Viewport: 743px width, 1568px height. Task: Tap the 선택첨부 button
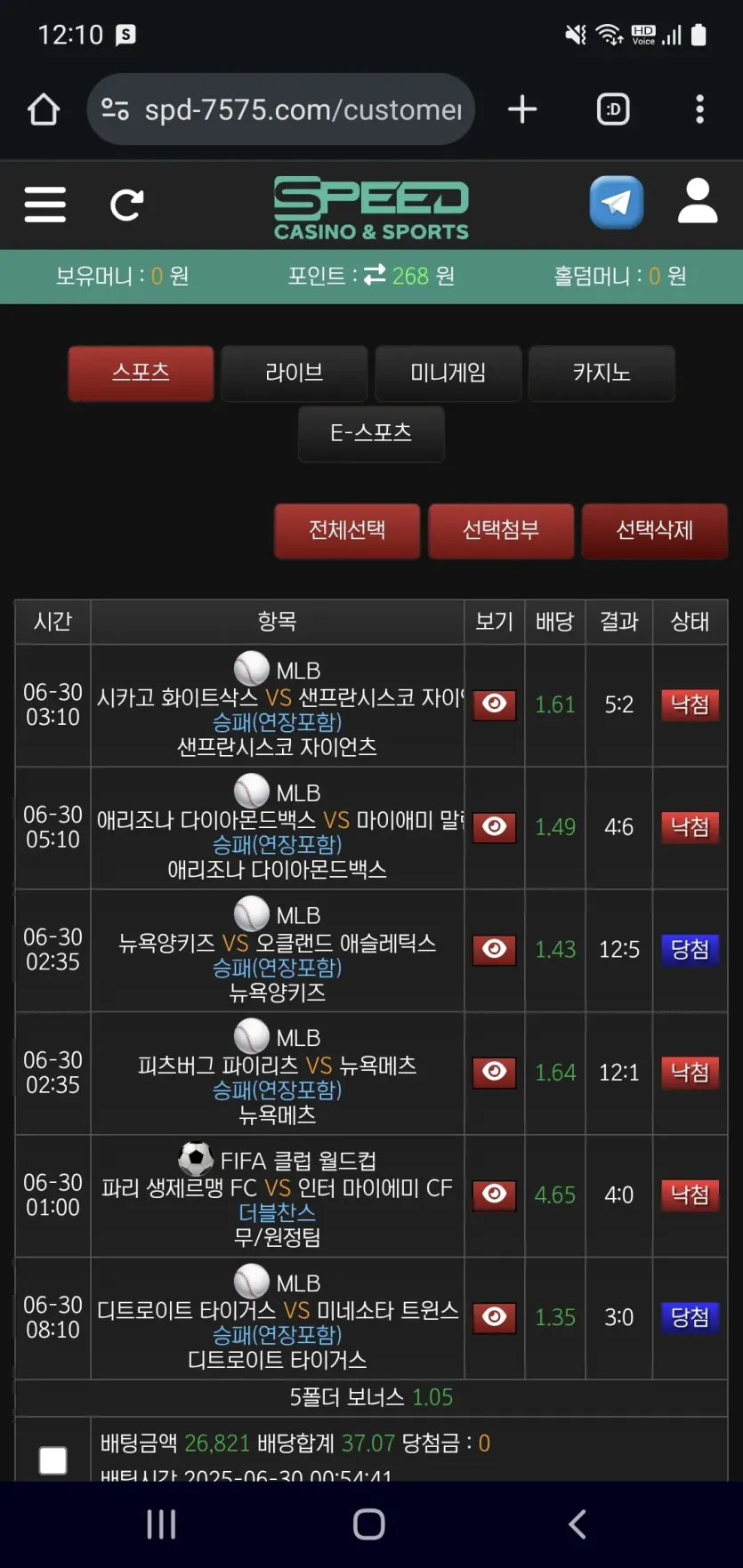pos(501,531)
